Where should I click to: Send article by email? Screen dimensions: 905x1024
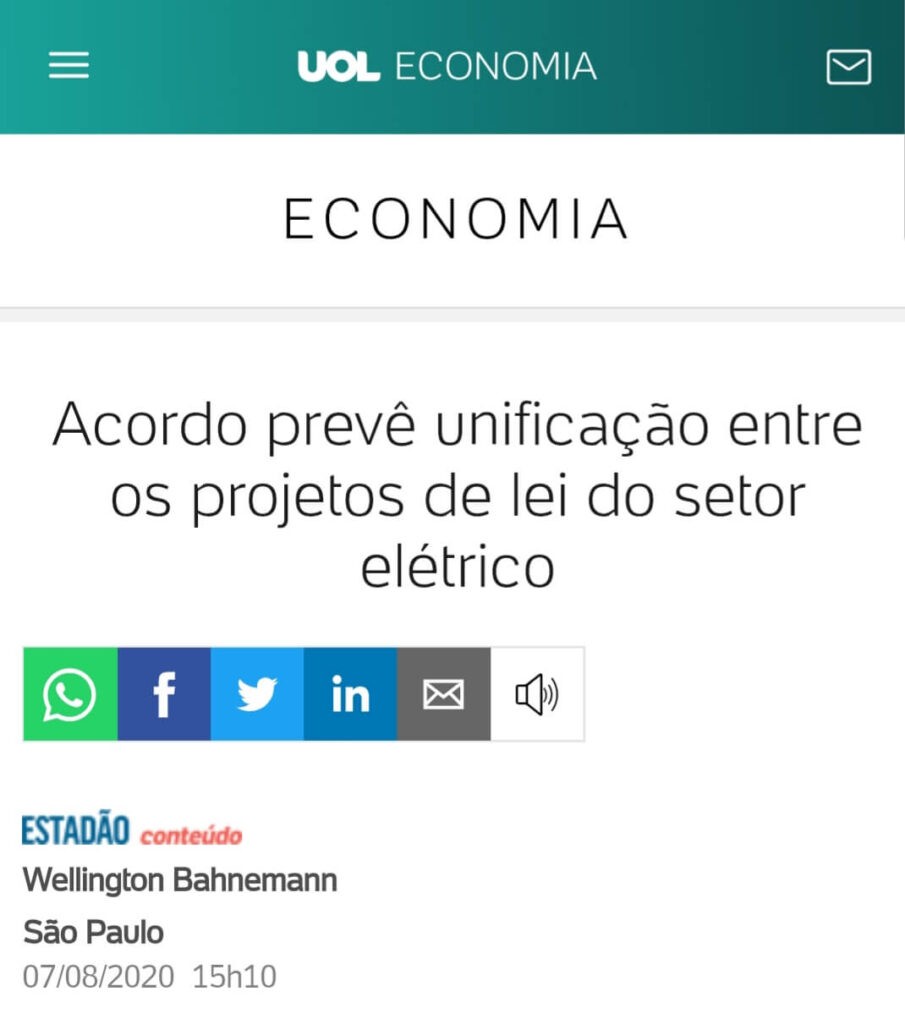443,694
